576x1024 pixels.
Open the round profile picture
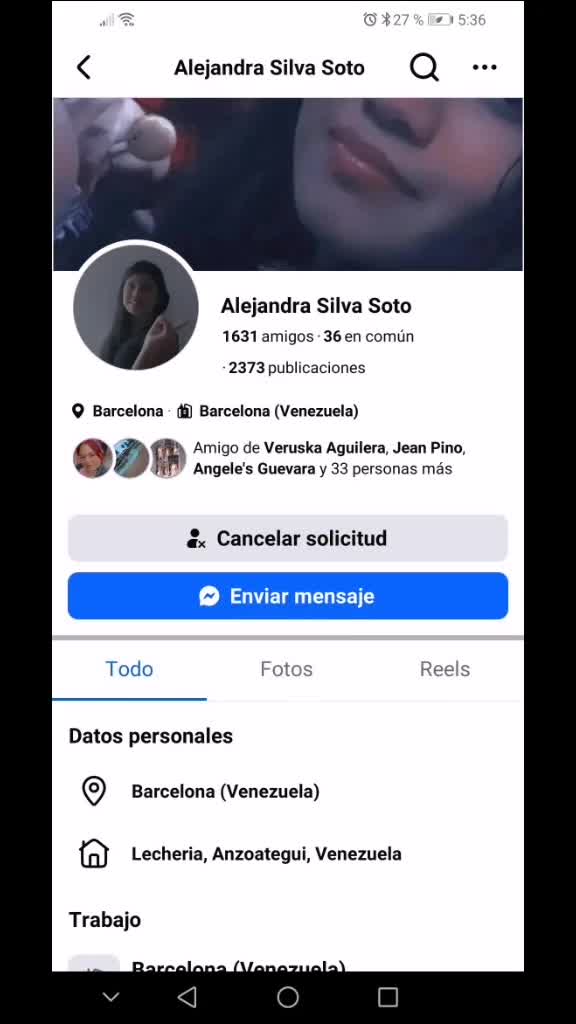(x=136, y=307)
